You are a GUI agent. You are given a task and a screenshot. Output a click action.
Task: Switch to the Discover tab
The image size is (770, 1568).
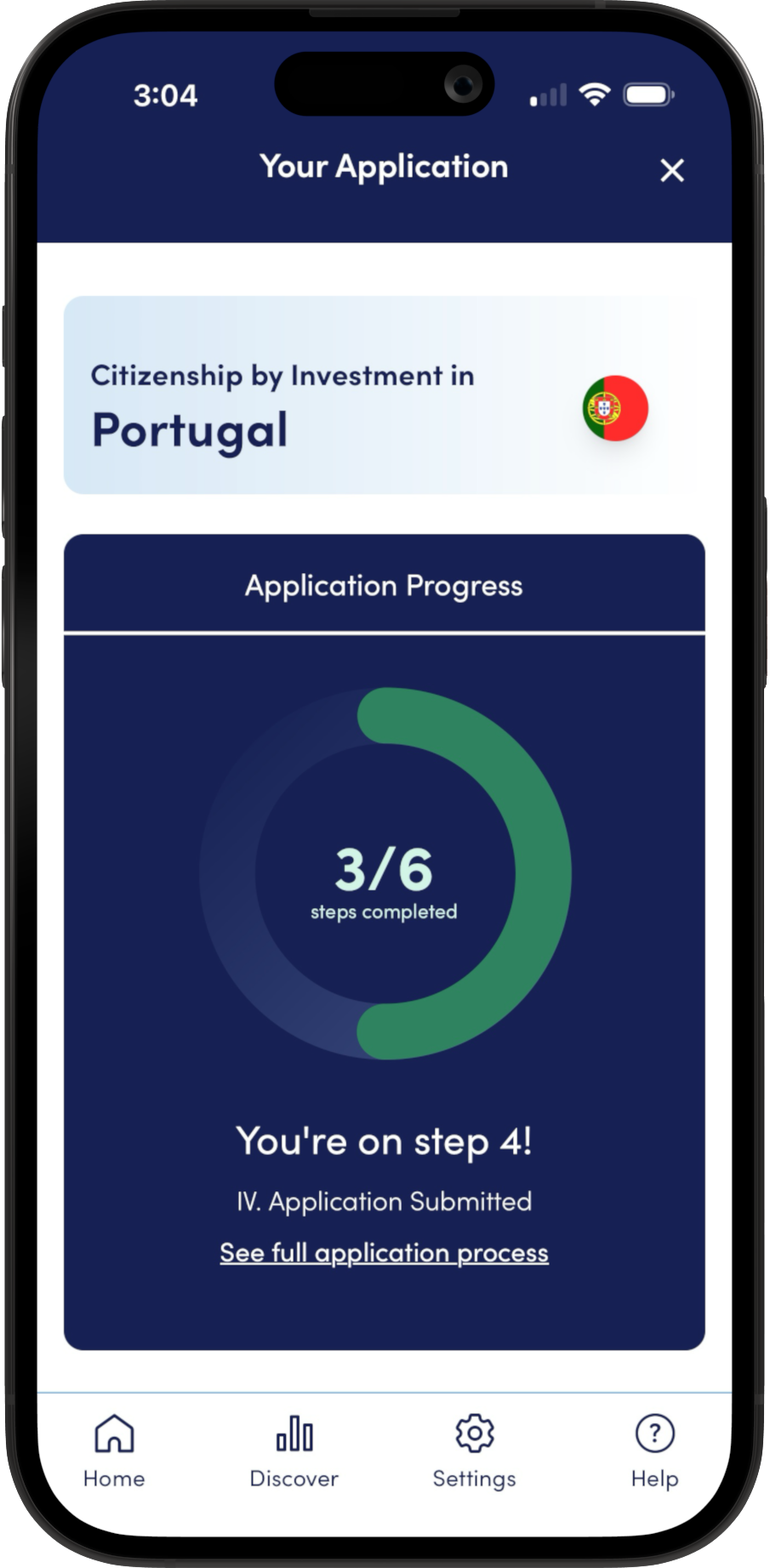coord(294,1452)
